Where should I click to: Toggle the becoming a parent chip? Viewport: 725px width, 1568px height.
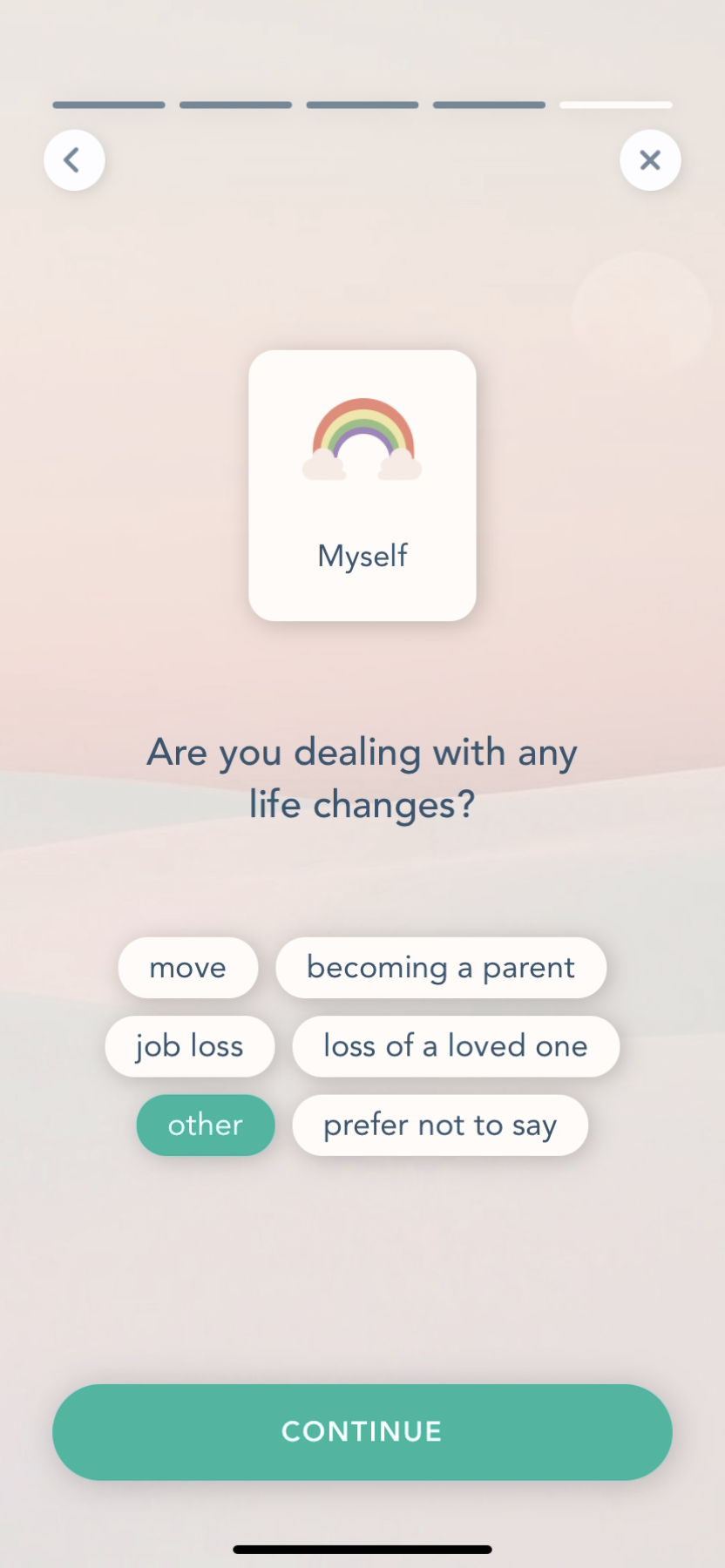[440, 967]
